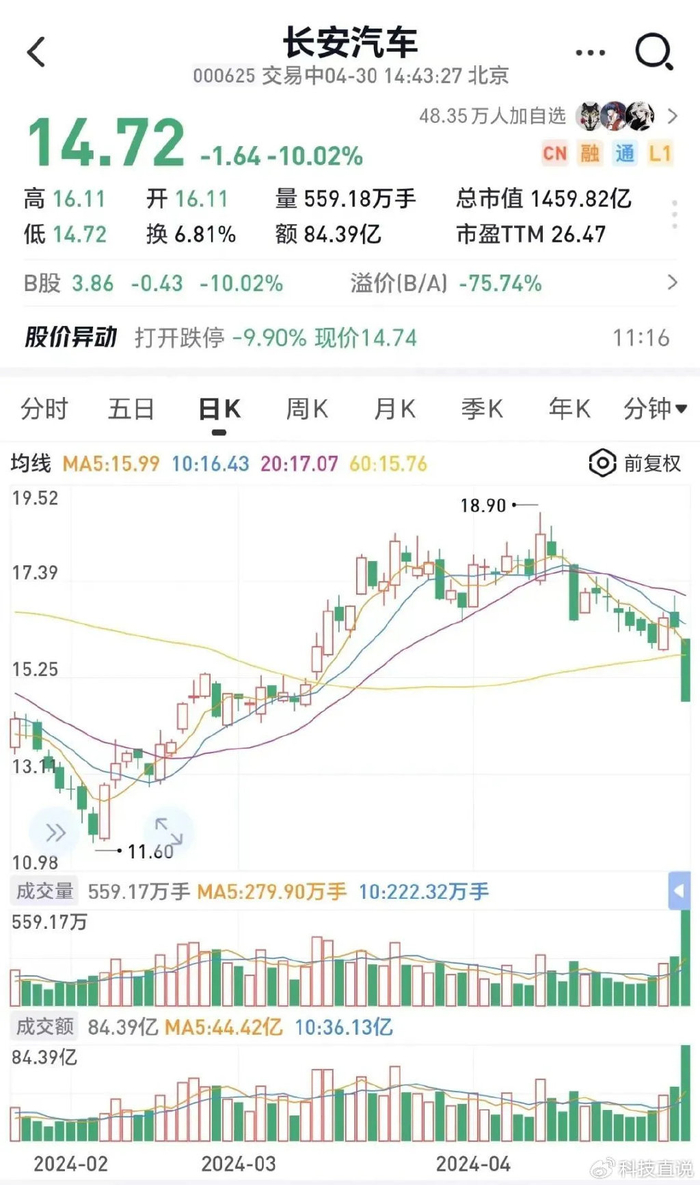Switch to the 季K chart tab
Screen dimensions: 700x1185
point(482,409)
